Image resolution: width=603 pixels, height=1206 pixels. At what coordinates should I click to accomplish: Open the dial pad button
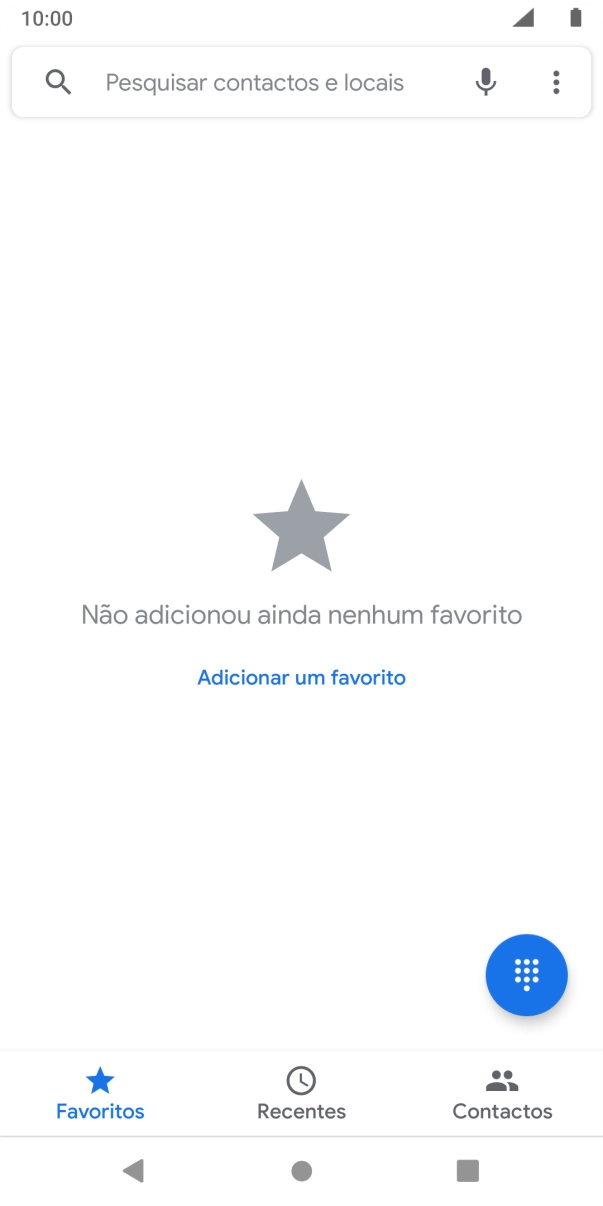[x=526, y=974]
